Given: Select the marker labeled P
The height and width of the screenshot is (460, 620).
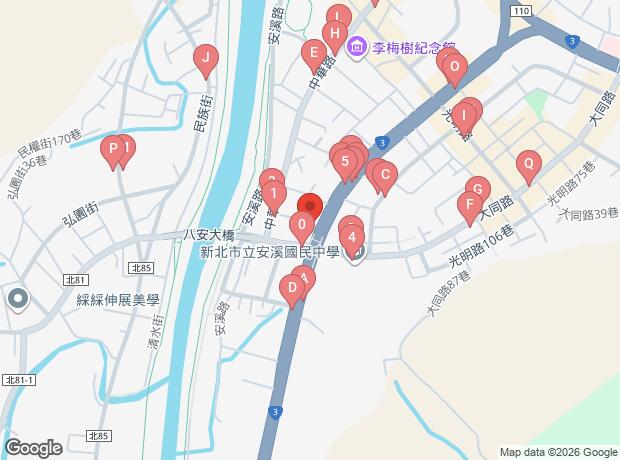Looking at the screenshot, I should 113,150.
